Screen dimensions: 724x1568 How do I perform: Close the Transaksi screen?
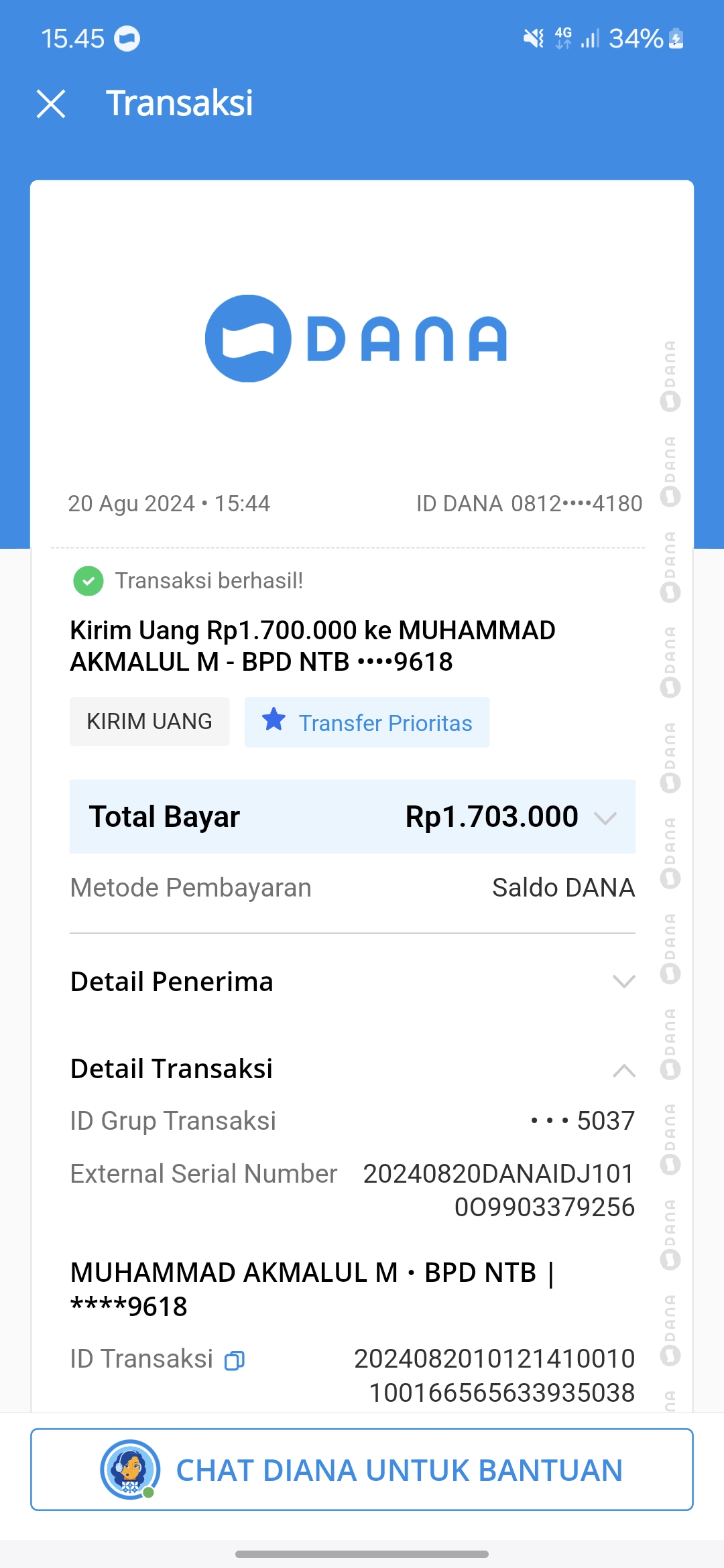pyautogui.click(x=51, y=104)
